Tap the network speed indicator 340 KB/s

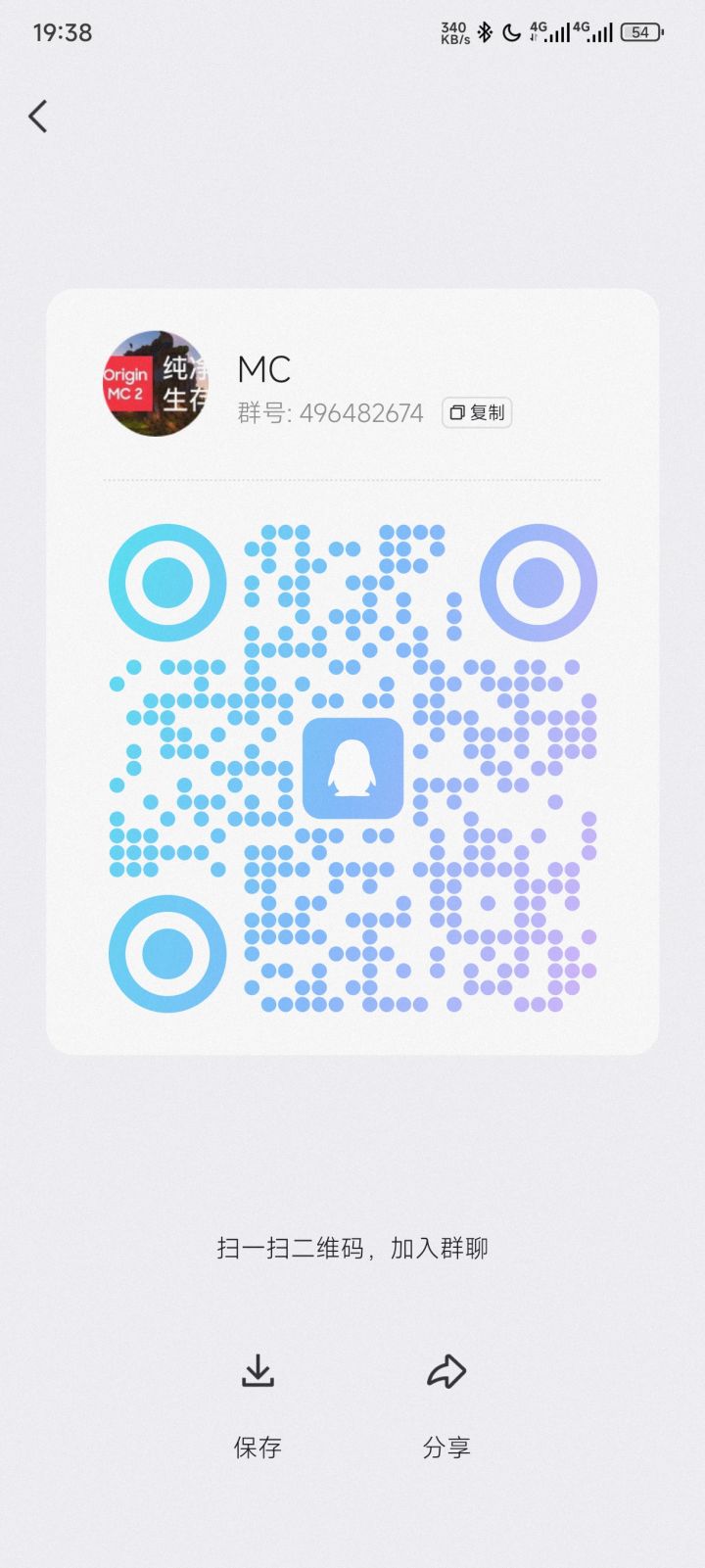(x=452, y=31)
